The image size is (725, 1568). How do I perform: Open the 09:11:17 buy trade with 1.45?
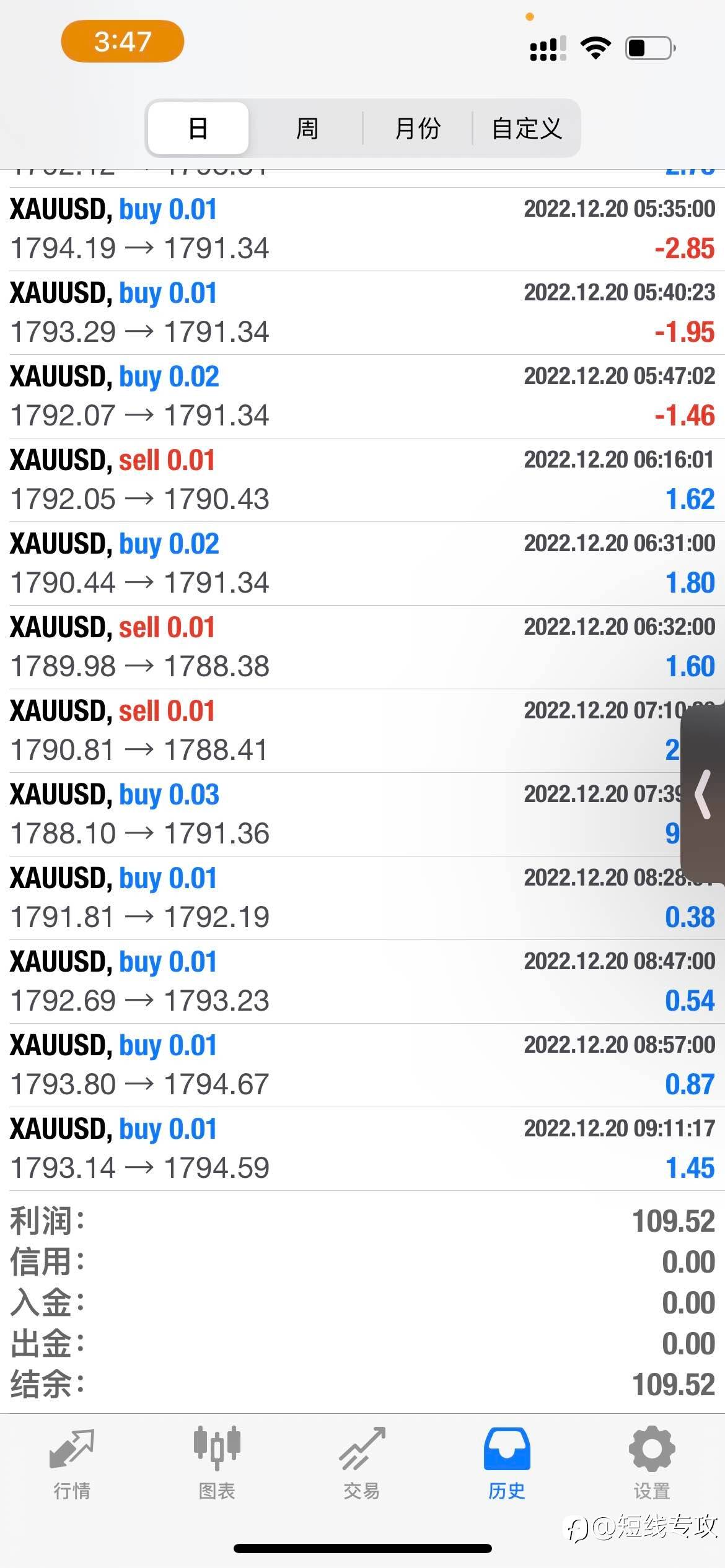point(362,1149)
